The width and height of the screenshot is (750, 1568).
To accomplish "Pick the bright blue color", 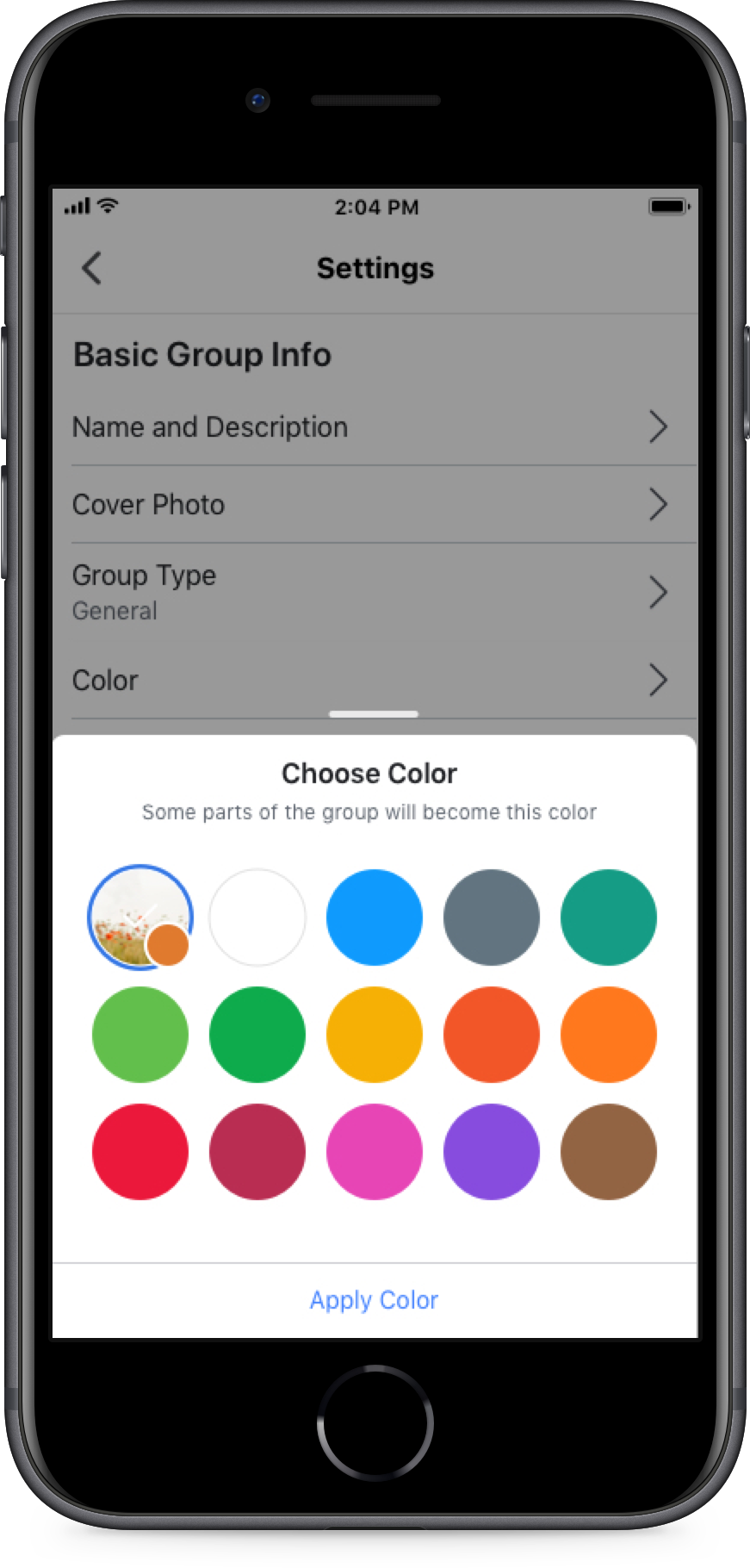I will (x=375, y=917).
